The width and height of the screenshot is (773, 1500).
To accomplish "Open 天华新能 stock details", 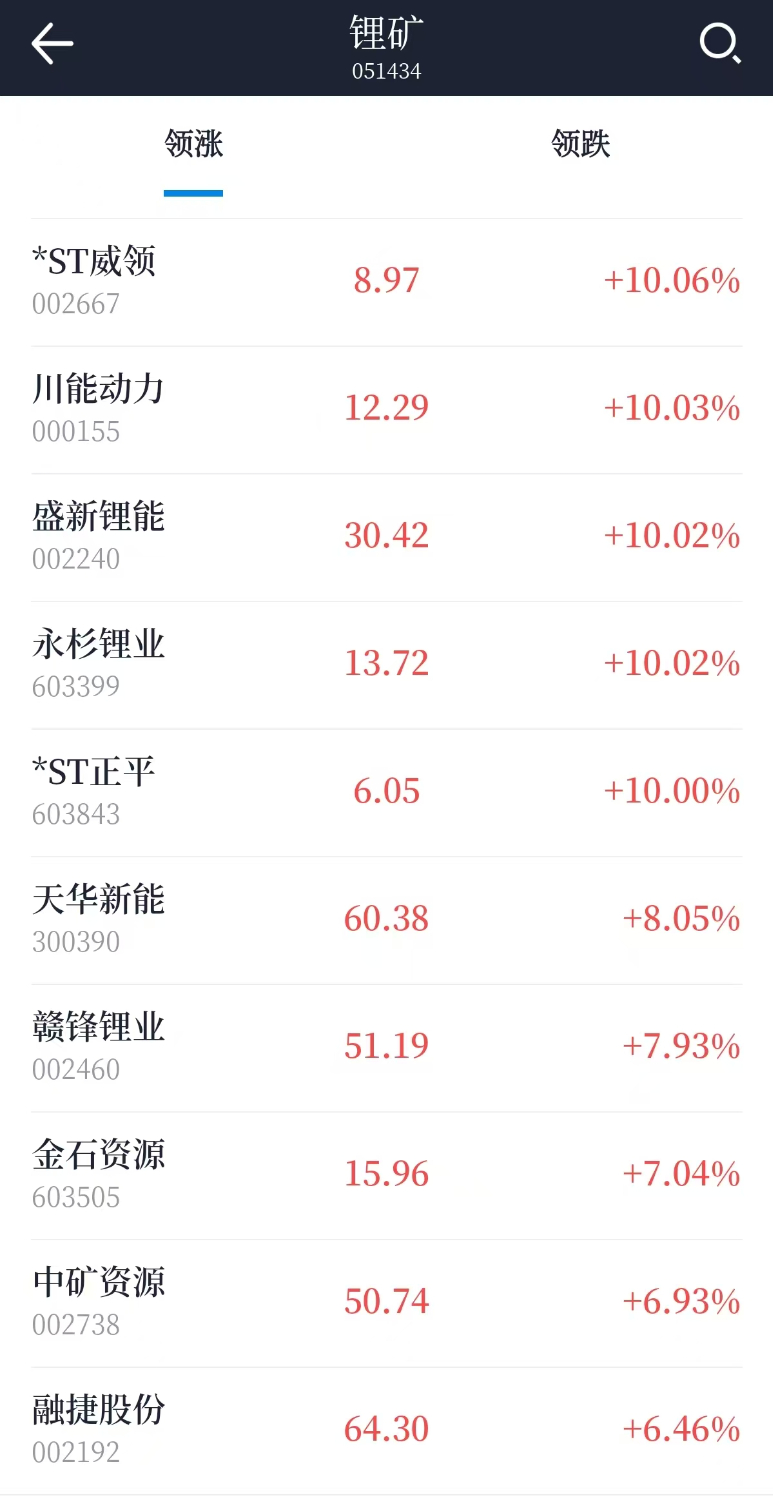I will (x=387, y=921).
